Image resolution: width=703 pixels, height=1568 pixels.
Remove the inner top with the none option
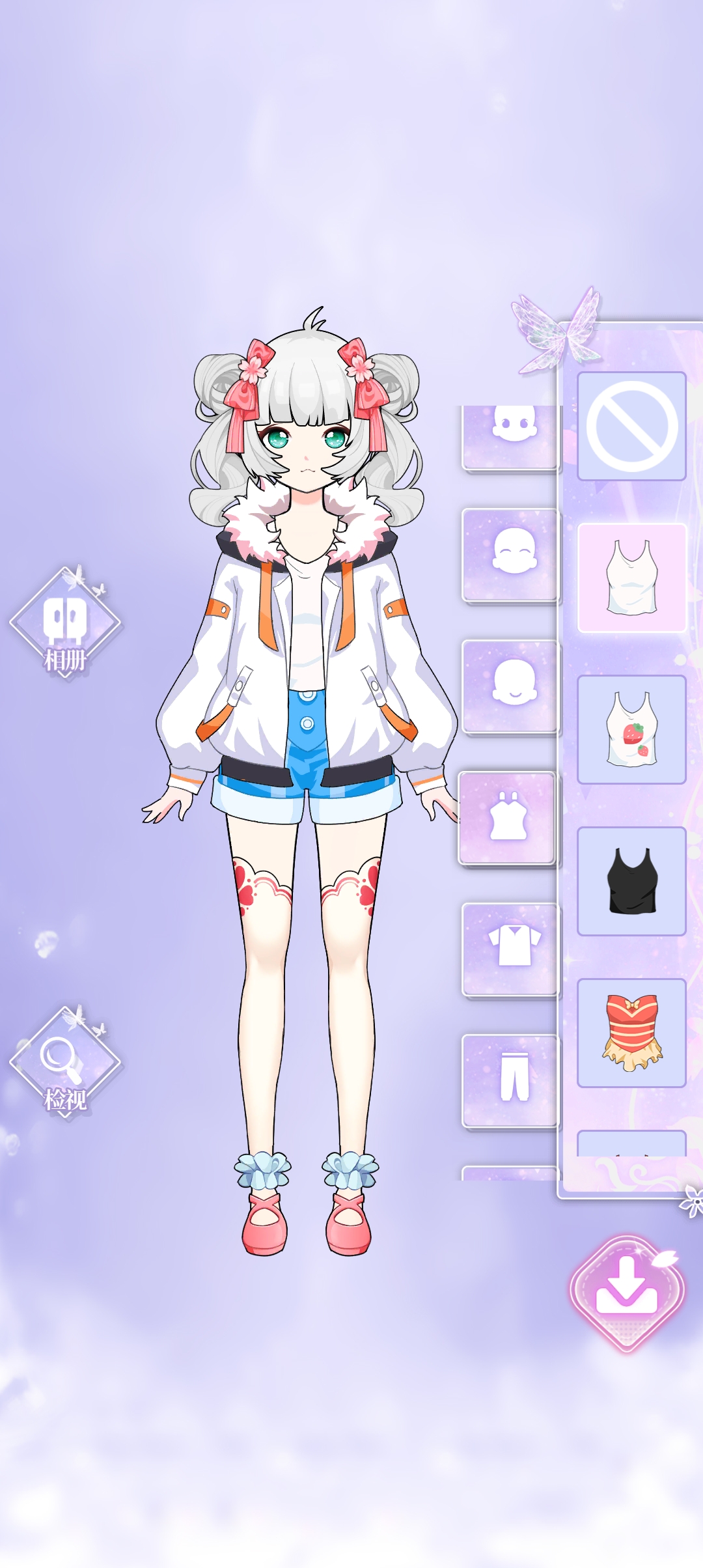point(631,427)
